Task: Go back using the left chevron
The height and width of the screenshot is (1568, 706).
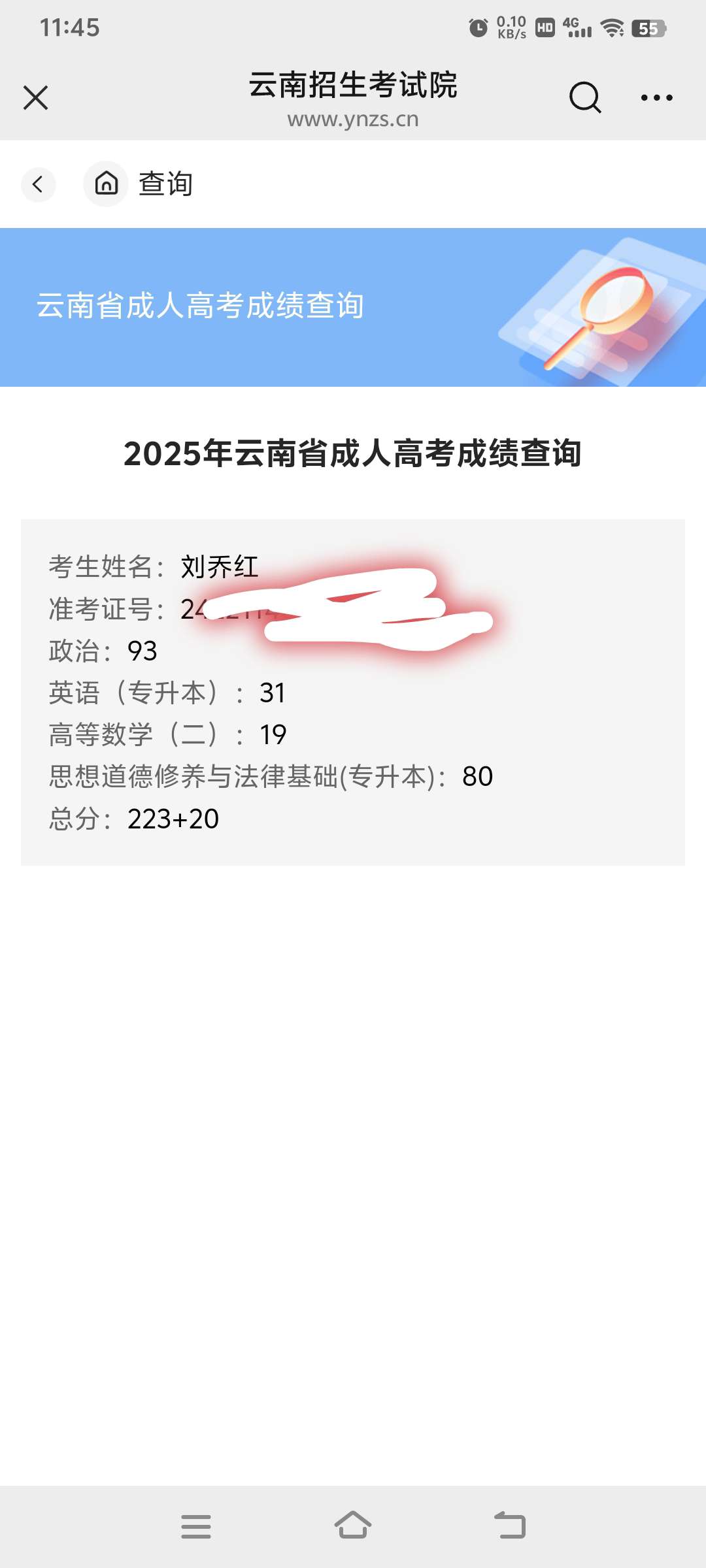Action: [38, 184]
